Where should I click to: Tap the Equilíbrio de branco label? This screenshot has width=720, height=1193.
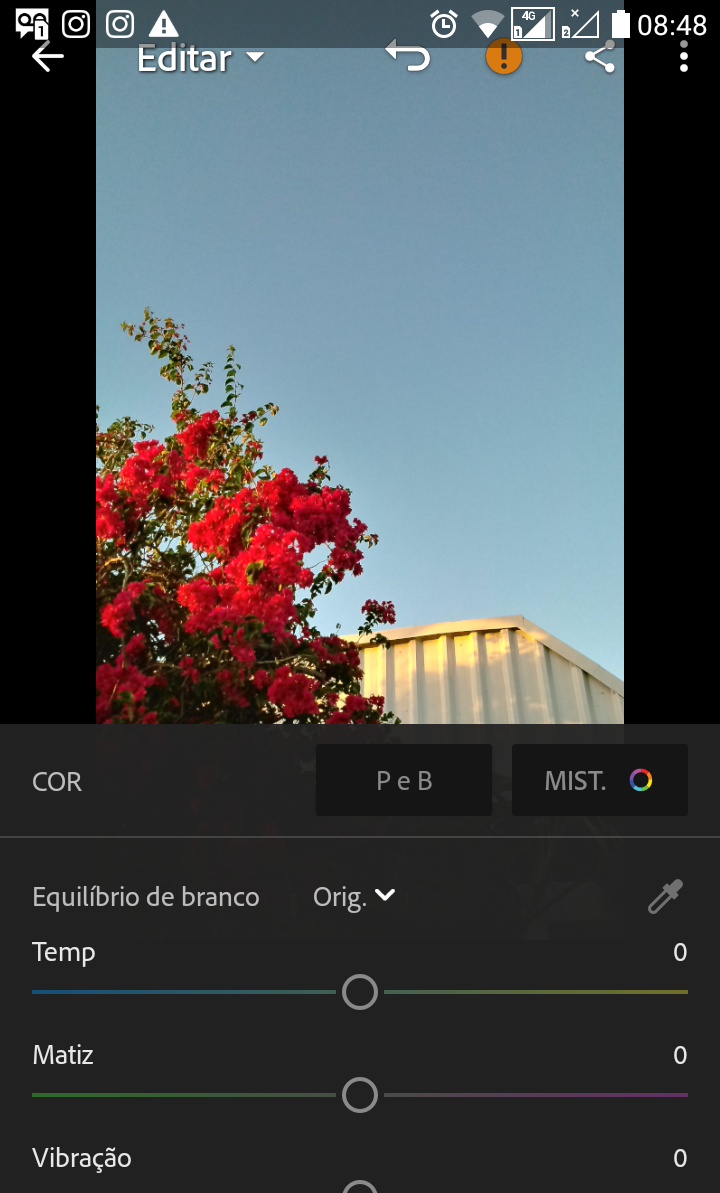click(x=145, y=897)
